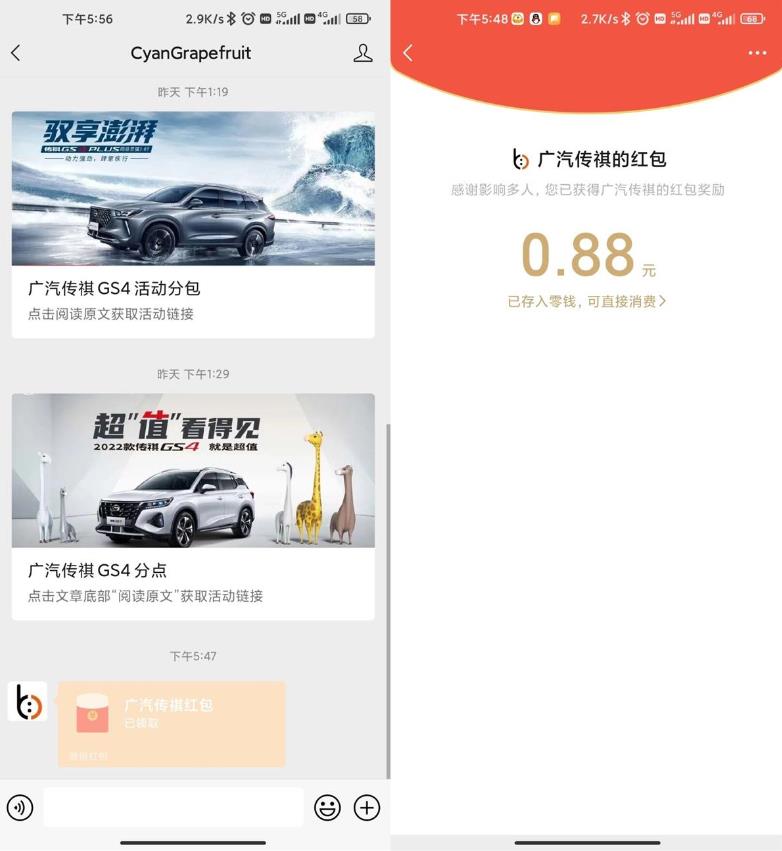Viewport: 782px width, 851px height.
Task: Open the 广汽传祺红包 red packet message
Action: click(171, 724)
